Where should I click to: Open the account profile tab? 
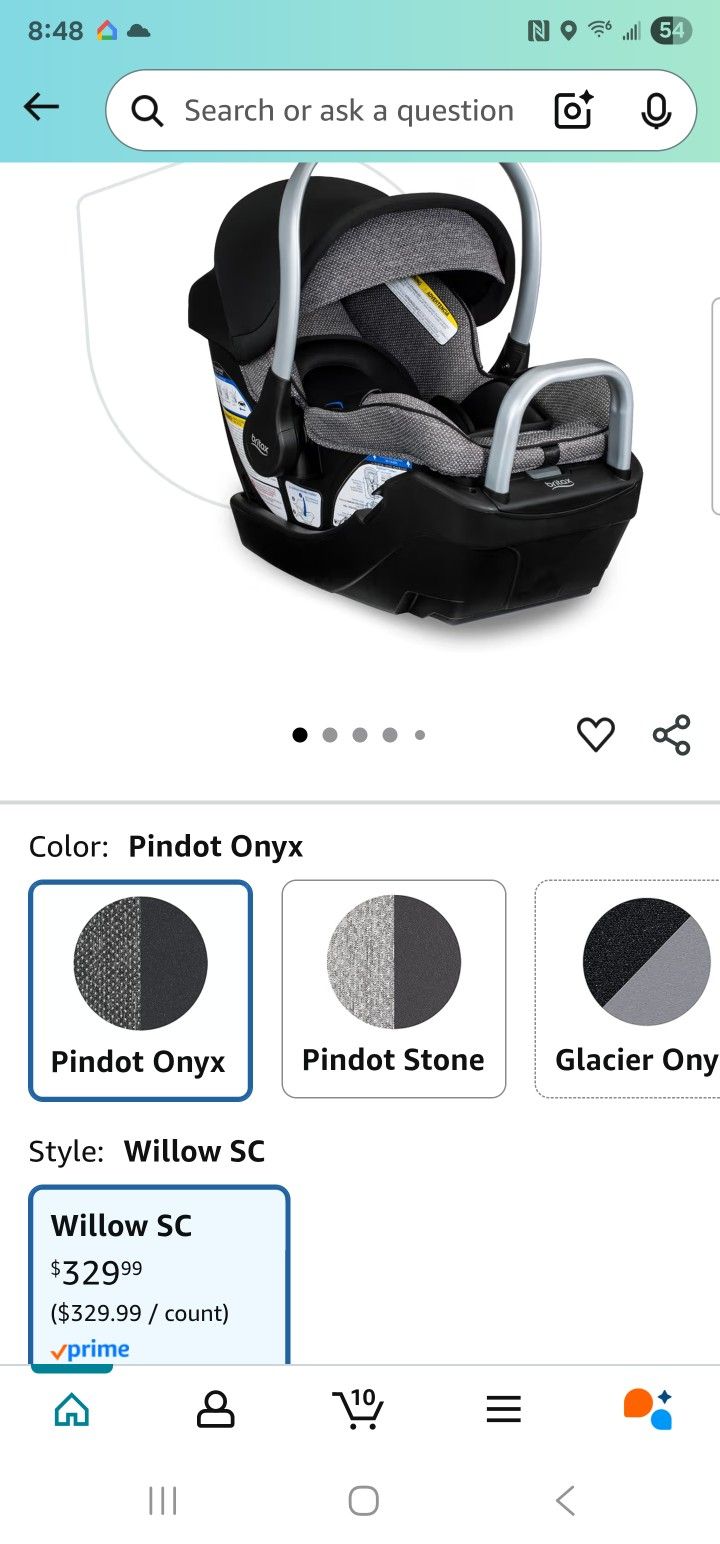tap(215, 1410)
